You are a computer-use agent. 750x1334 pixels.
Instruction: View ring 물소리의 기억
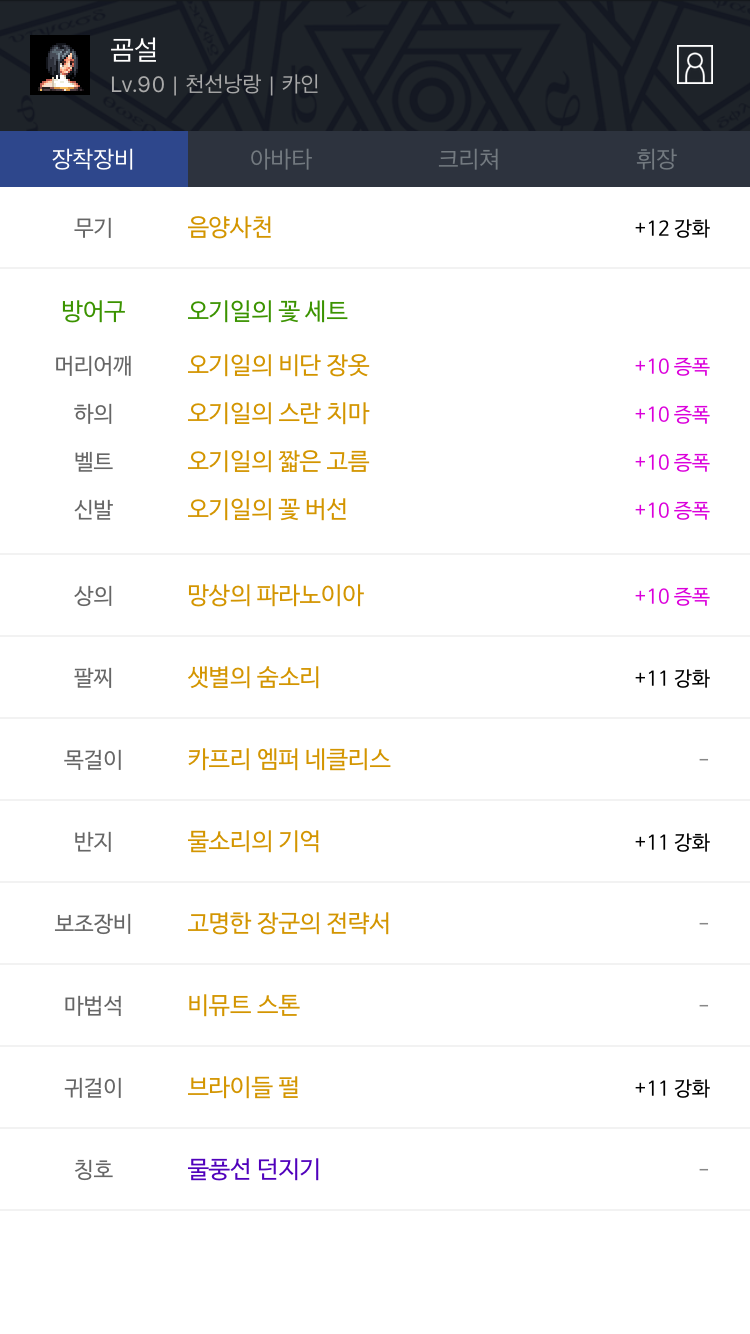pyautogui.click(x=254, y=842)
